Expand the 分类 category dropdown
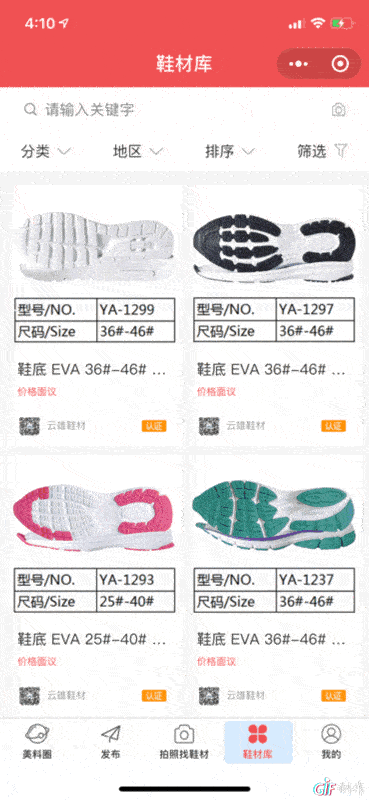Screen dimensions: 369x800 pos(45,151)
